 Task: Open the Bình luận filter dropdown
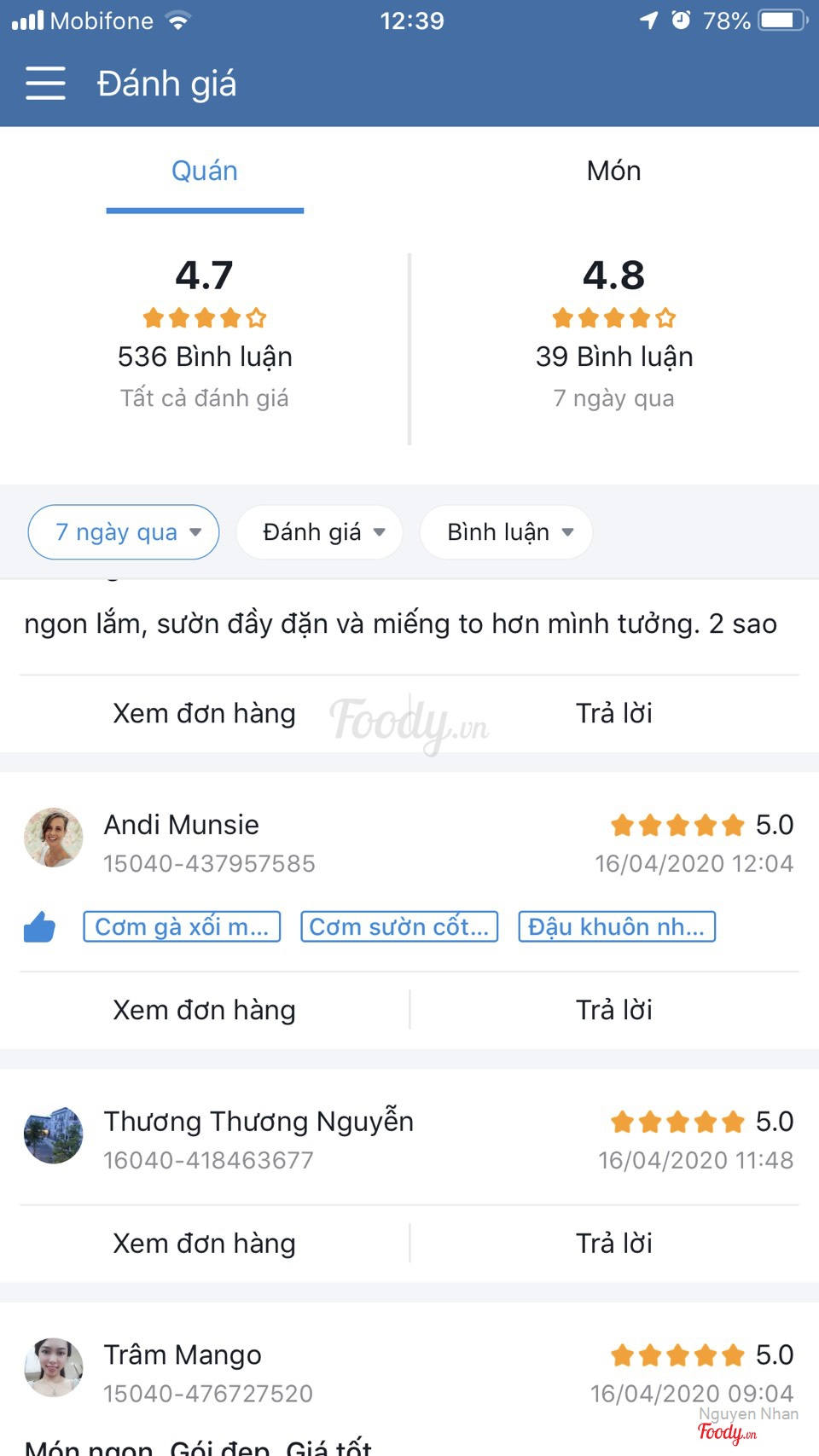pyautogui.click(x=507, y=532)
